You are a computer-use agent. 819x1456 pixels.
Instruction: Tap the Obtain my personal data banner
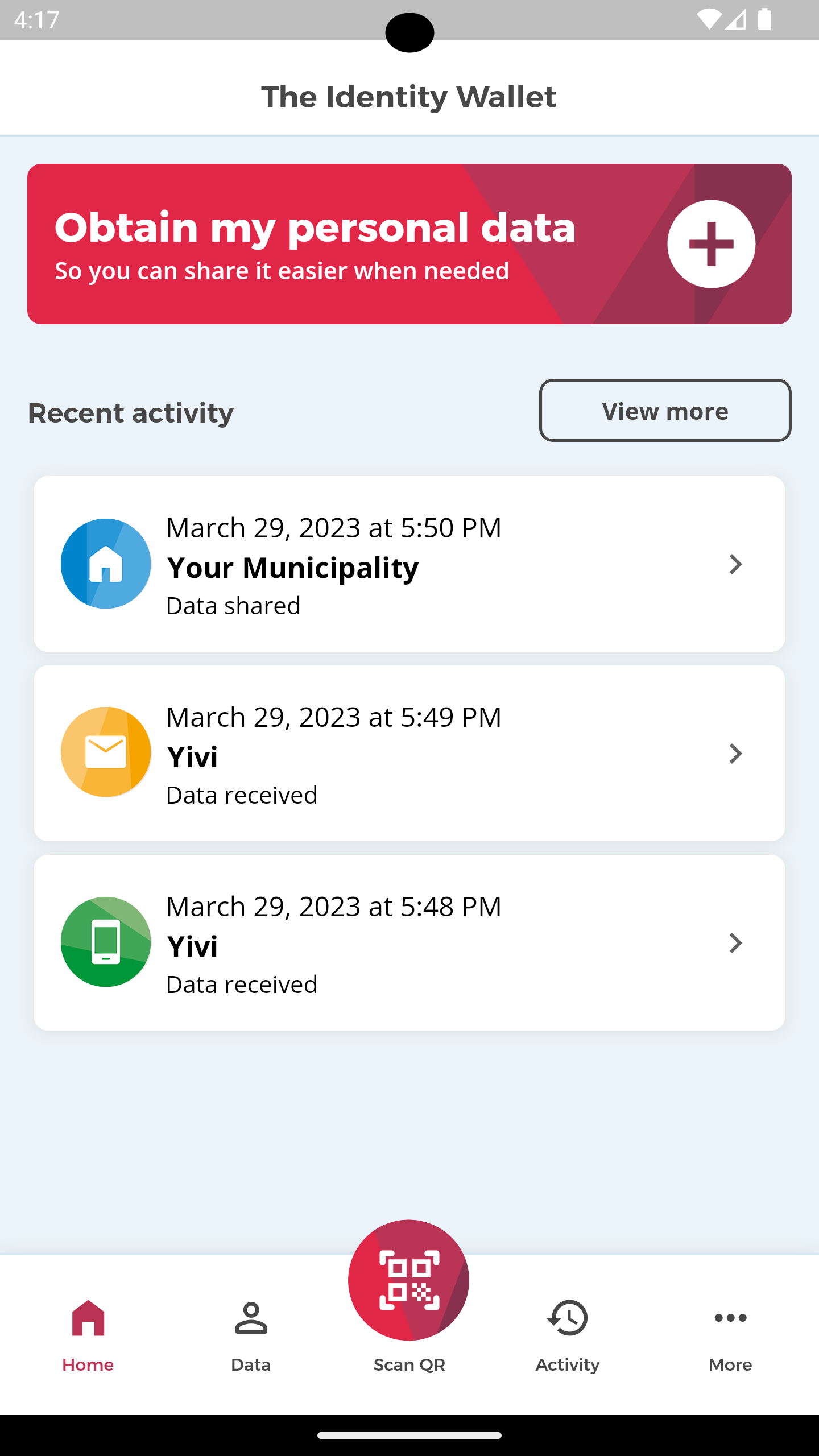point(409,244)
